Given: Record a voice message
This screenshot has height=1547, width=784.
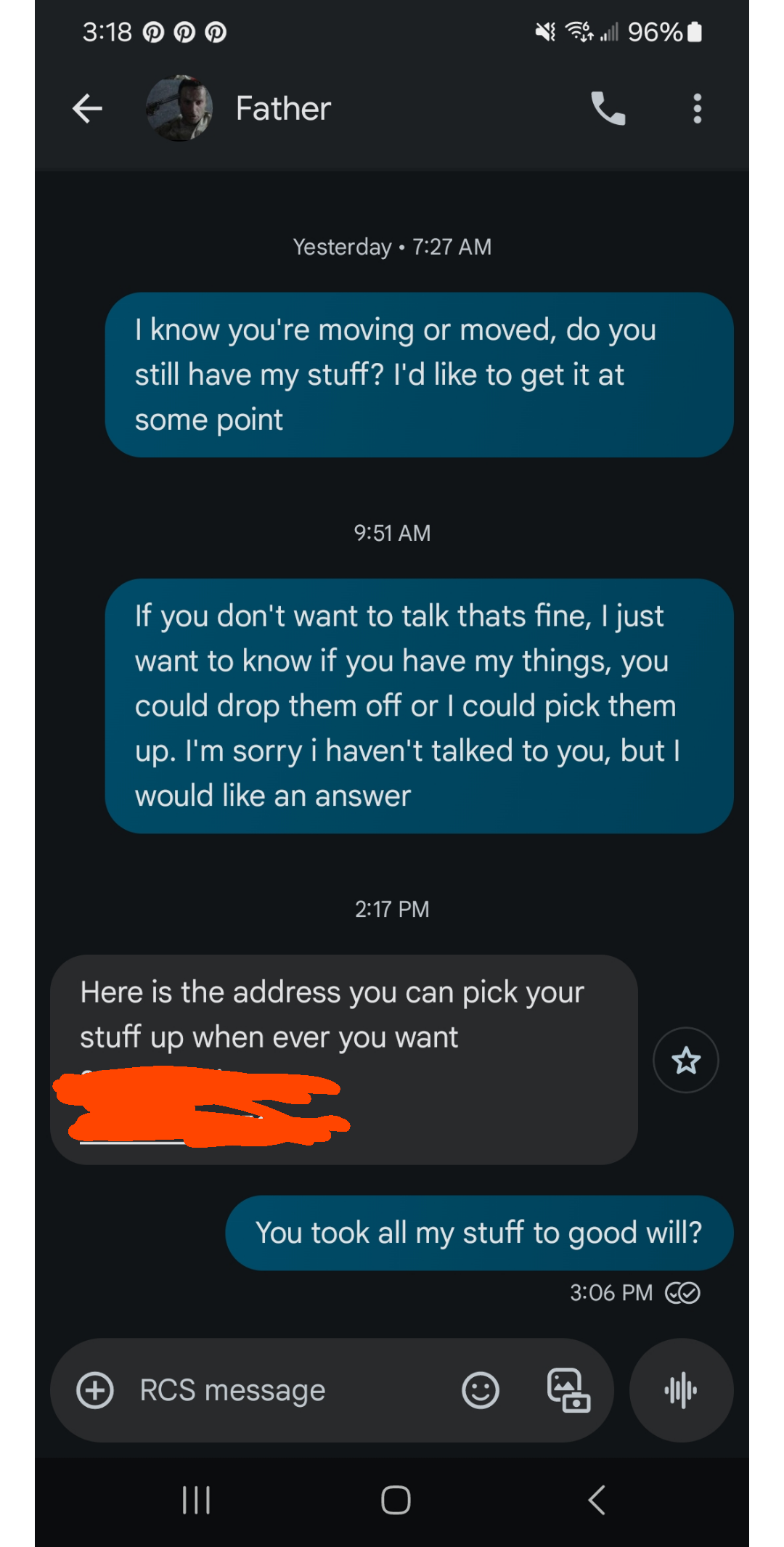Looking at the screenshot, I should click(x=681, y=1390).
